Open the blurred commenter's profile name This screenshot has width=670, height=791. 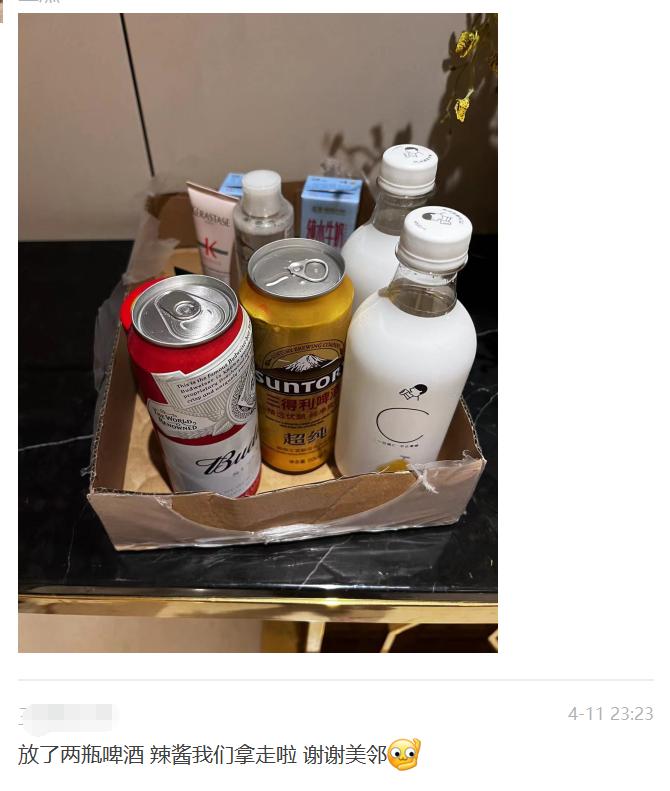click(x=68, y=717)
